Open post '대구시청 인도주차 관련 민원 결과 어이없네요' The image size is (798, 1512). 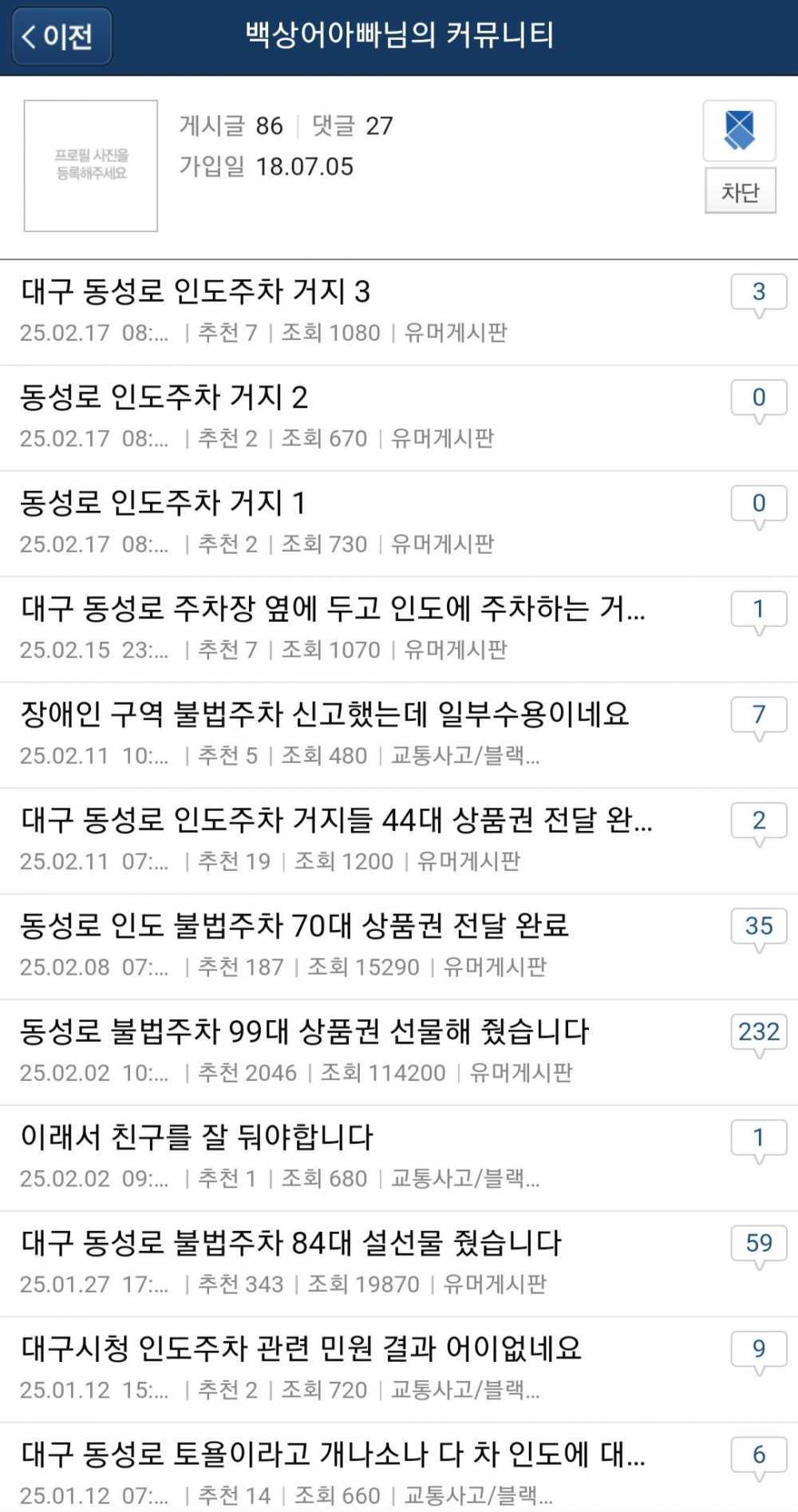click(x=301, y=1348)
